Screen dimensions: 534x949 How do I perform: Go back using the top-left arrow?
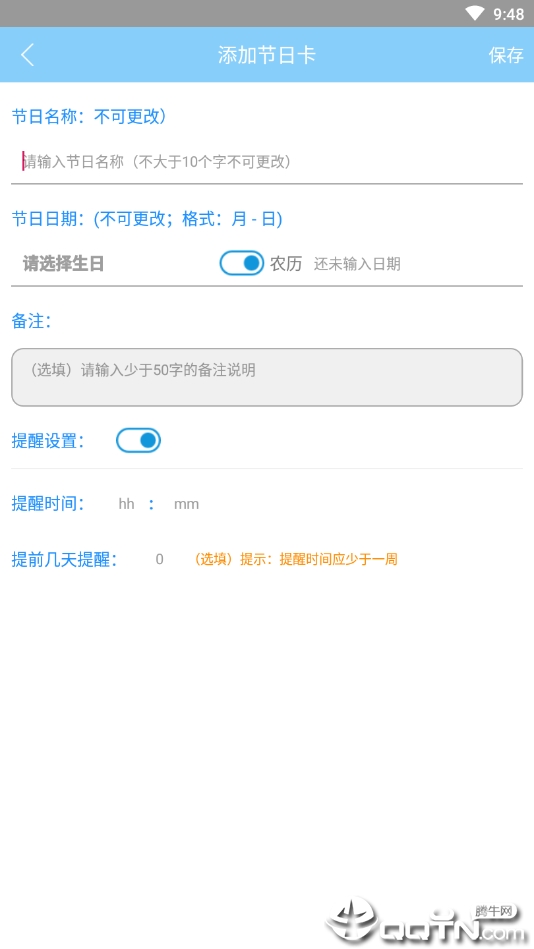27,55
